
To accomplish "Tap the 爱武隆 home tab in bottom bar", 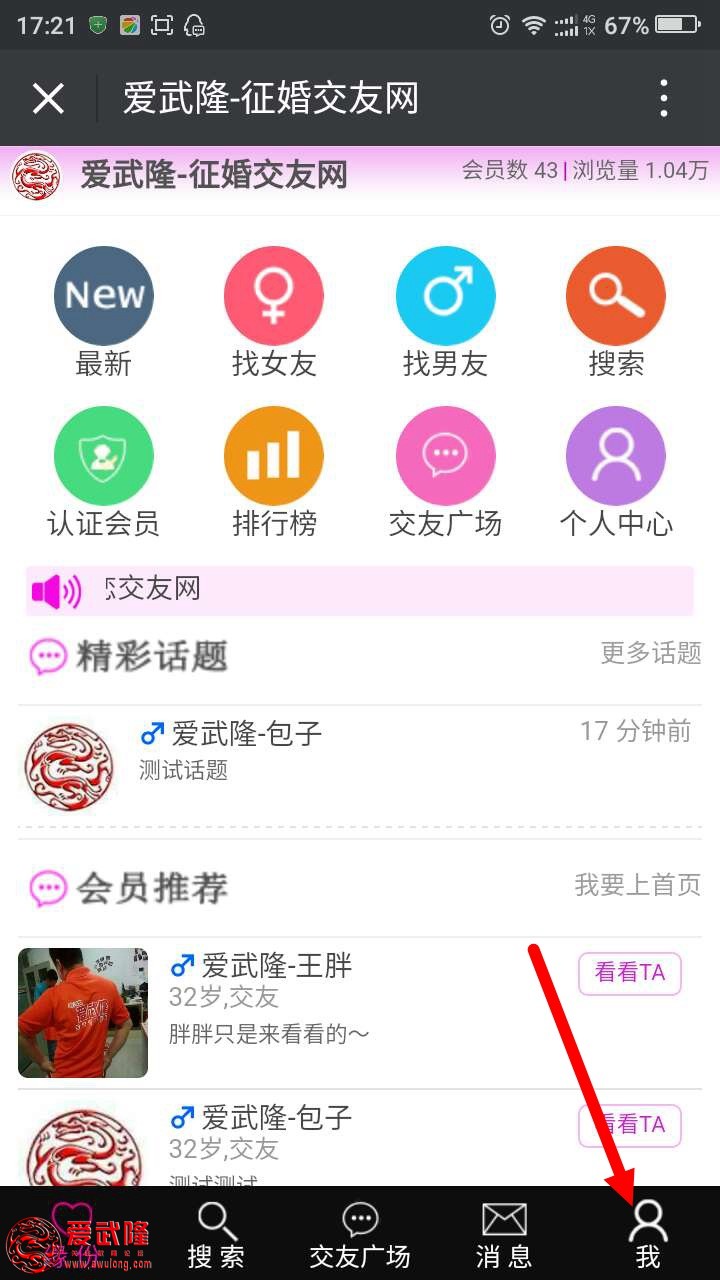I will click(x=78, y=1236).
